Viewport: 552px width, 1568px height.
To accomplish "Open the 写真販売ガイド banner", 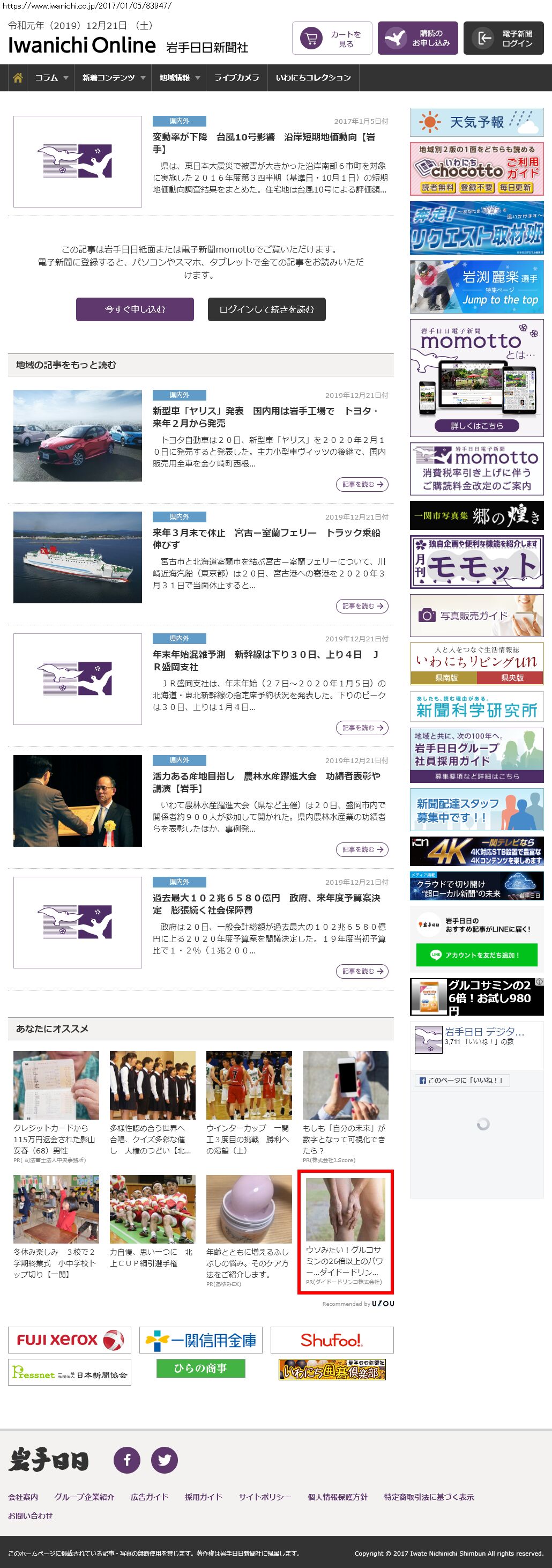I will pos(476,616).
